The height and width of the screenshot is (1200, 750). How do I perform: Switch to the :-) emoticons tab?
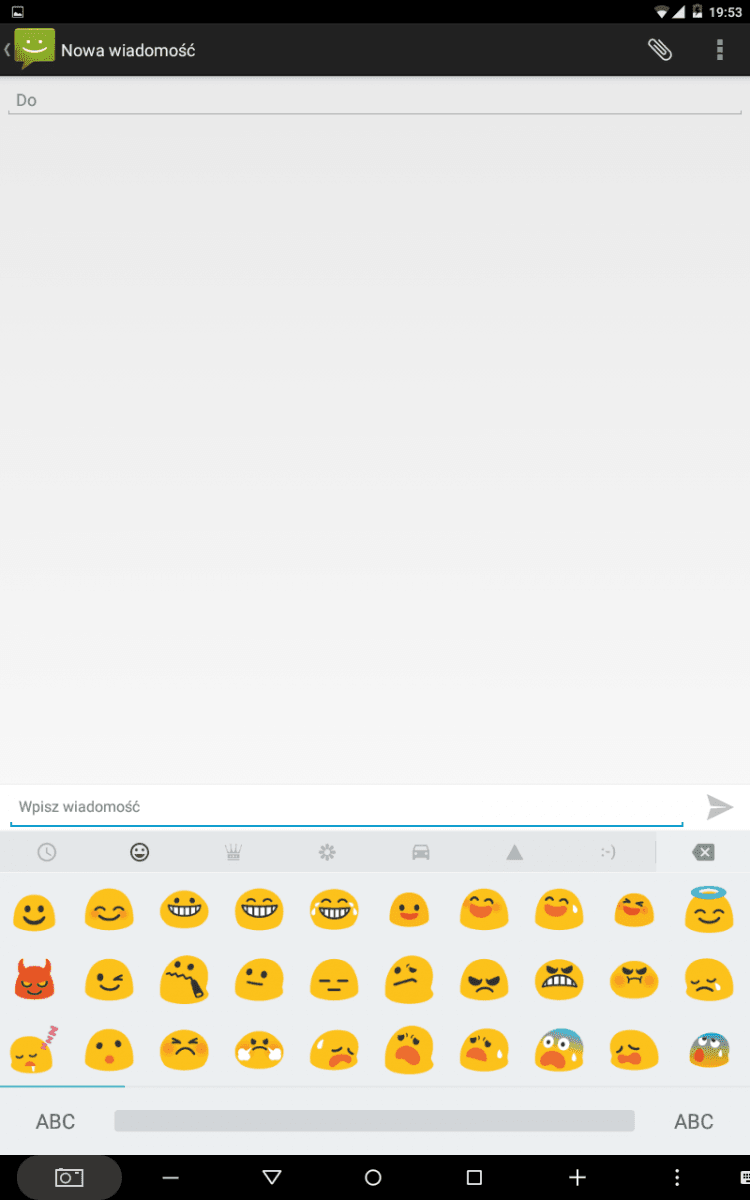tap(608, 852)
